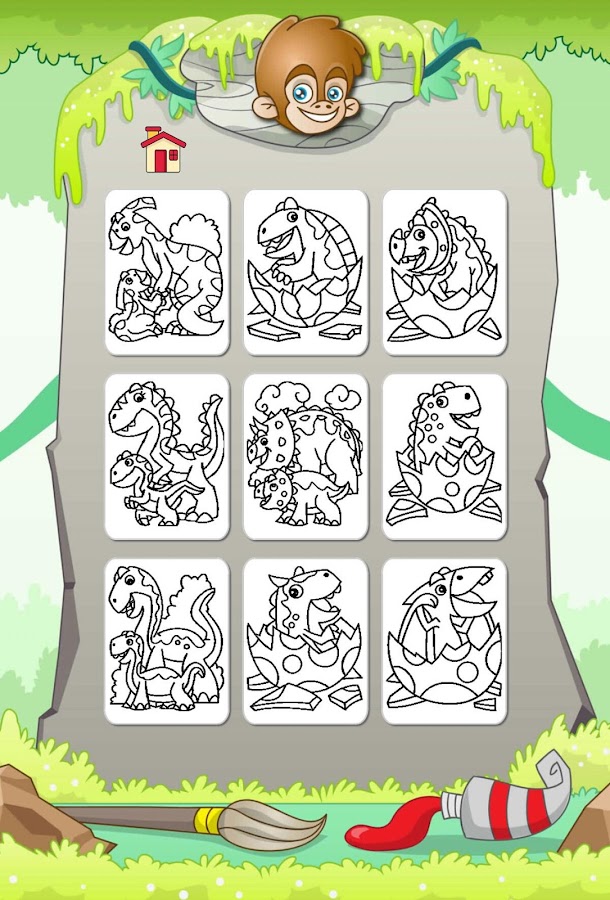
Task: Select the big-mouthed dinosaur in cracked egg
Action: click(306, 271)
